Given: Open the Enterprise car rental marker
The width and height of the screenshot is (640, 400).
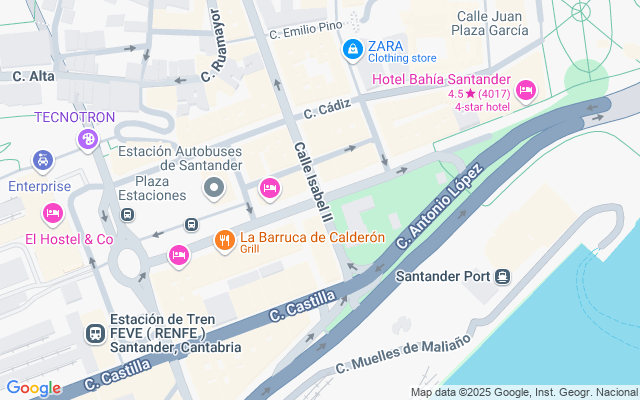Looking at the screenshot, I should 42,161.
